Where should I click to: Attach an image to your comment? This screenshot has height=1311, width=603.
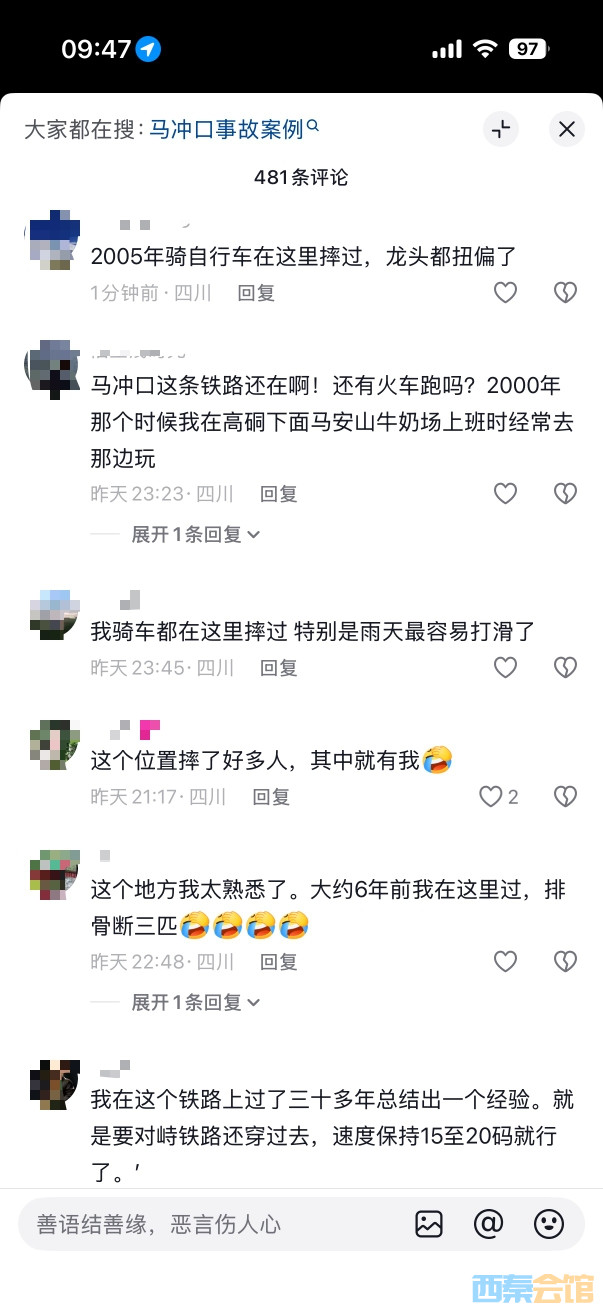point(429,1223)
